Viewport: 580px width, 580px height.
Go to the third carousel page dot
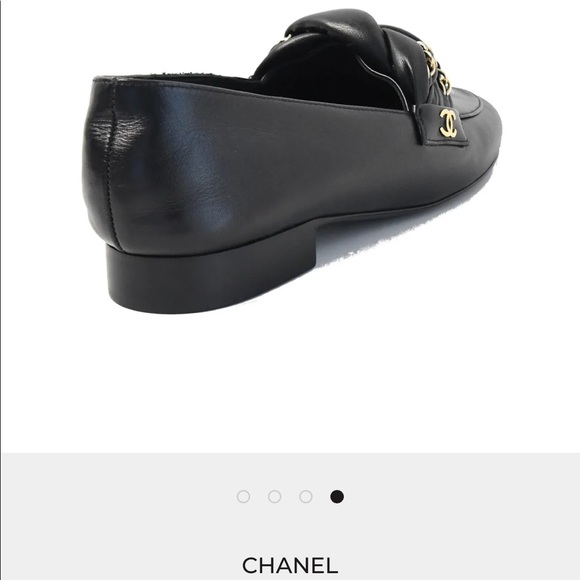tap(306, 496)
